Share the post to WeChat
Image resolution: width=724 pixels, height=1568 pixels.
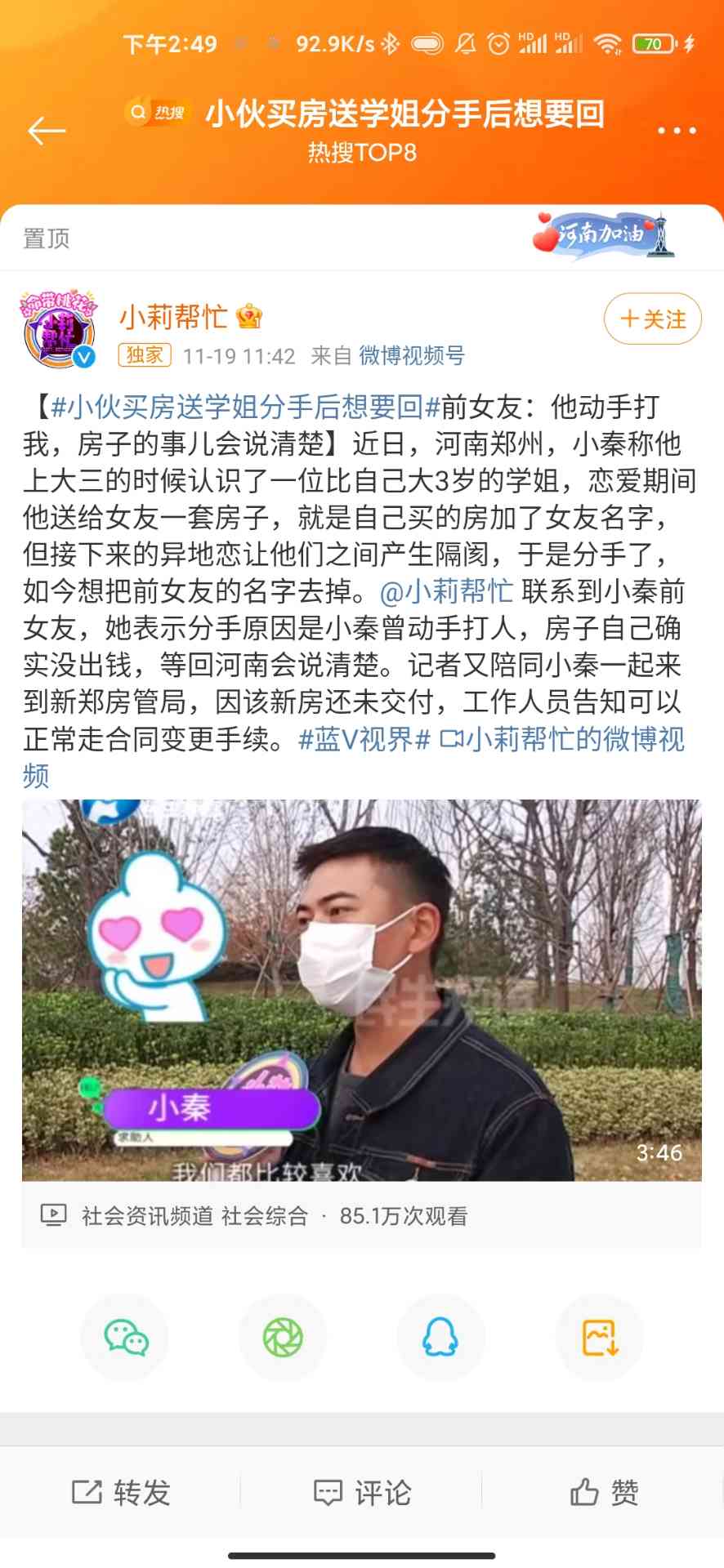pyautogui.click(x=125, y=1338)
